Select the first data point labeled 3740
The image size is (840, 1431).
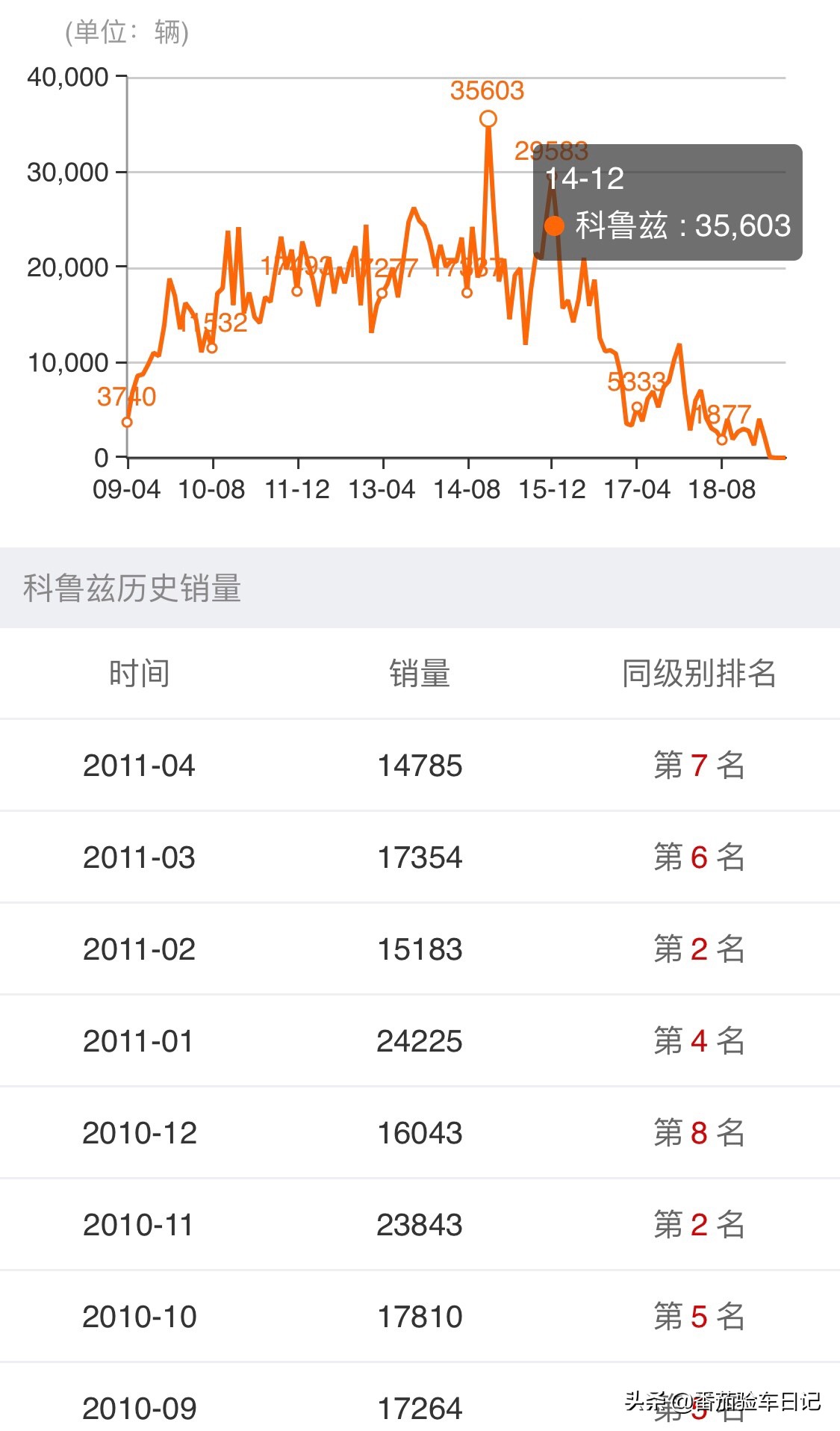[x=127, y=422]
